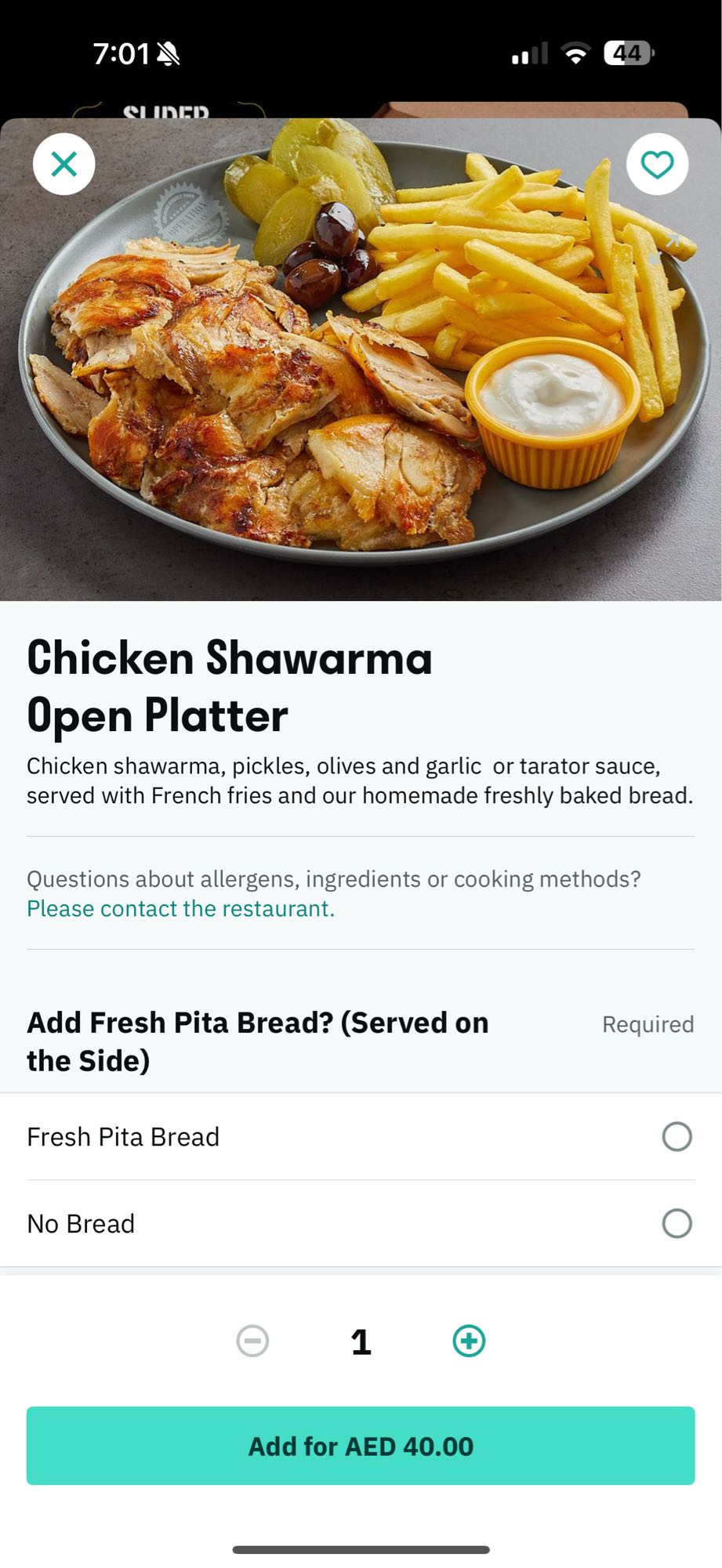Tap the minus icon to decrease quantity
Image resolution: width=722 pixels, height=1568 pixels.
[252, 1340]
